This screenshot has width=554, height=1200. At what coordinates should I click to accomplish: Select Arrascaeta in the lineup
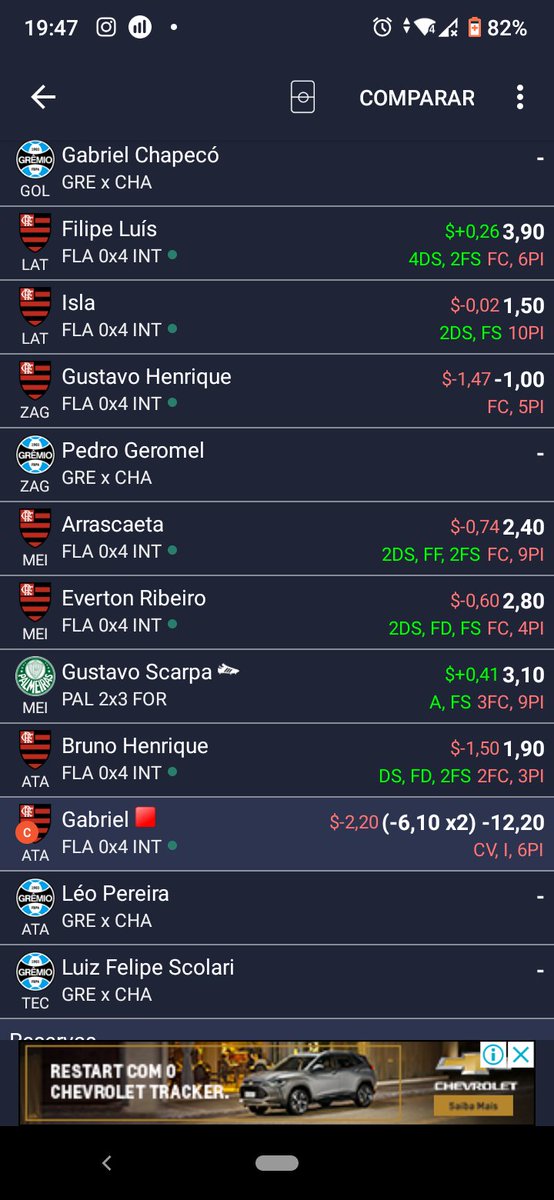tap(277, 539)
